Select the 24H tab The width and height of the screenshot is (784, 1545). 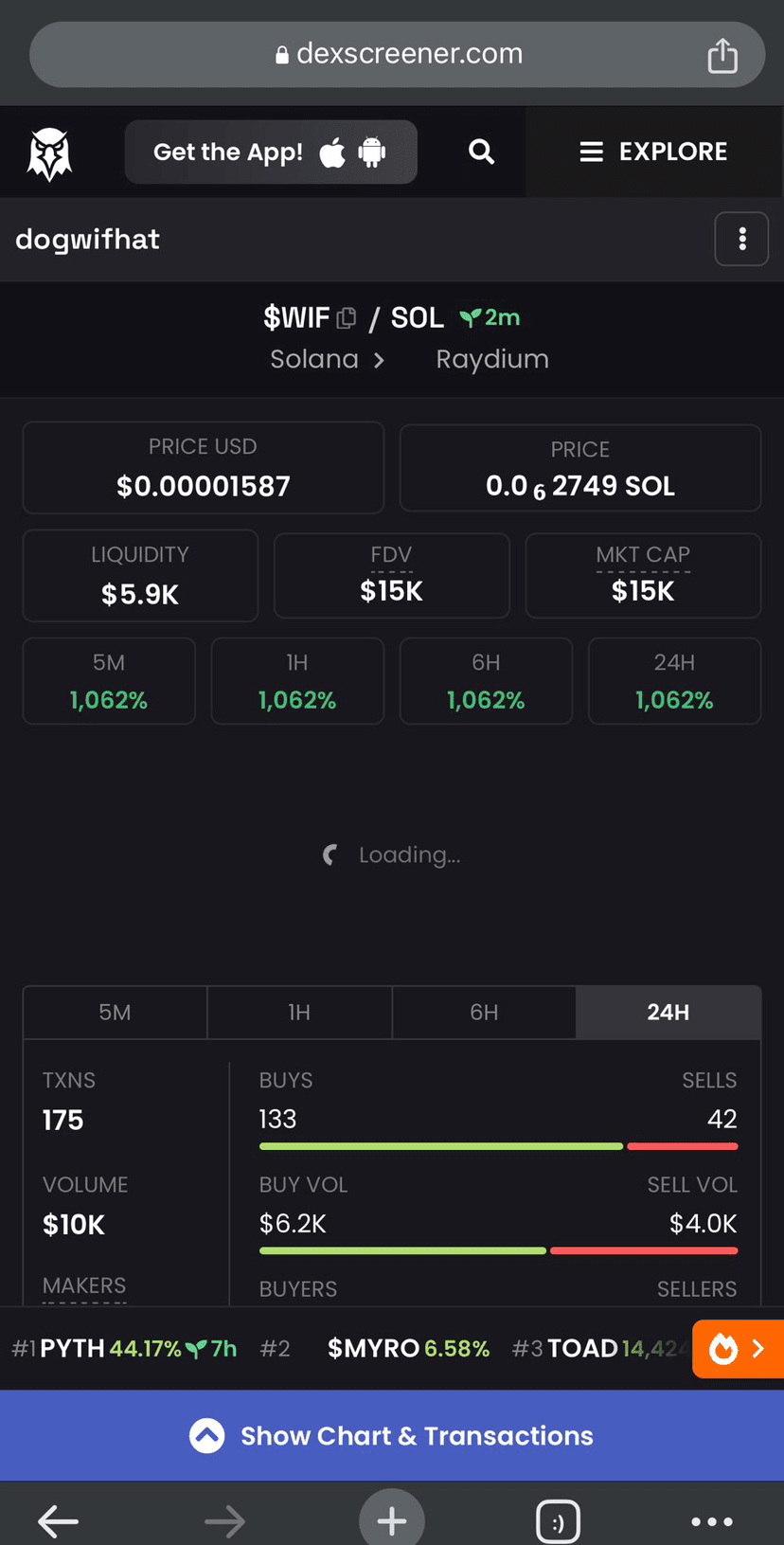668,1013
